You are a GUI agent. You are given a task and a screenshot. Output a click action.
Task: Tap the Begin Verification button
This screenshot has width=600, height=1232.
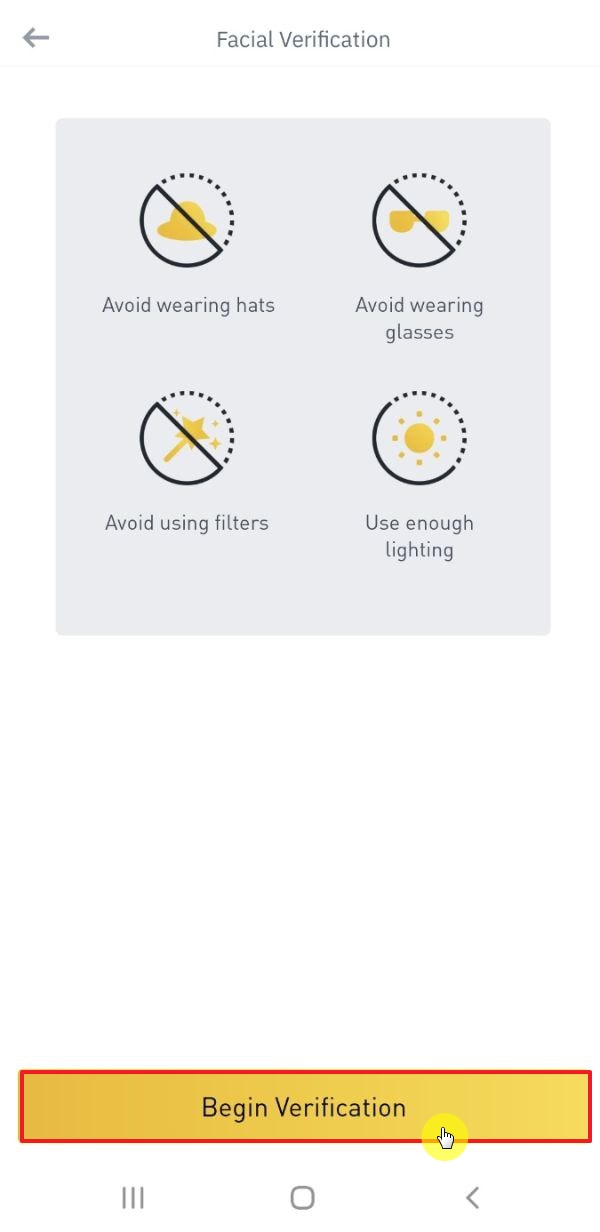pyautogui.click(x=304, y=1107)
